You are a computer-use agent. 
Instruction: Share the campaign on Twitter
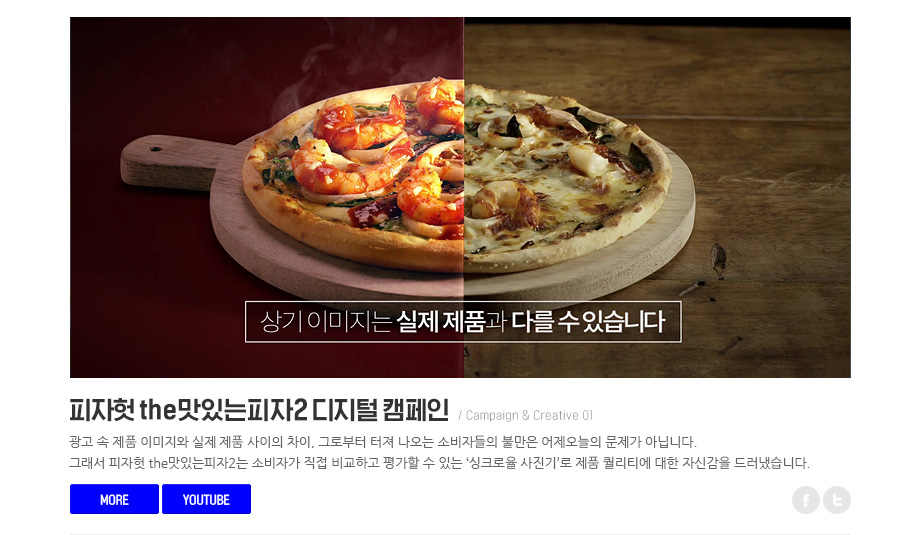point(837,500)
